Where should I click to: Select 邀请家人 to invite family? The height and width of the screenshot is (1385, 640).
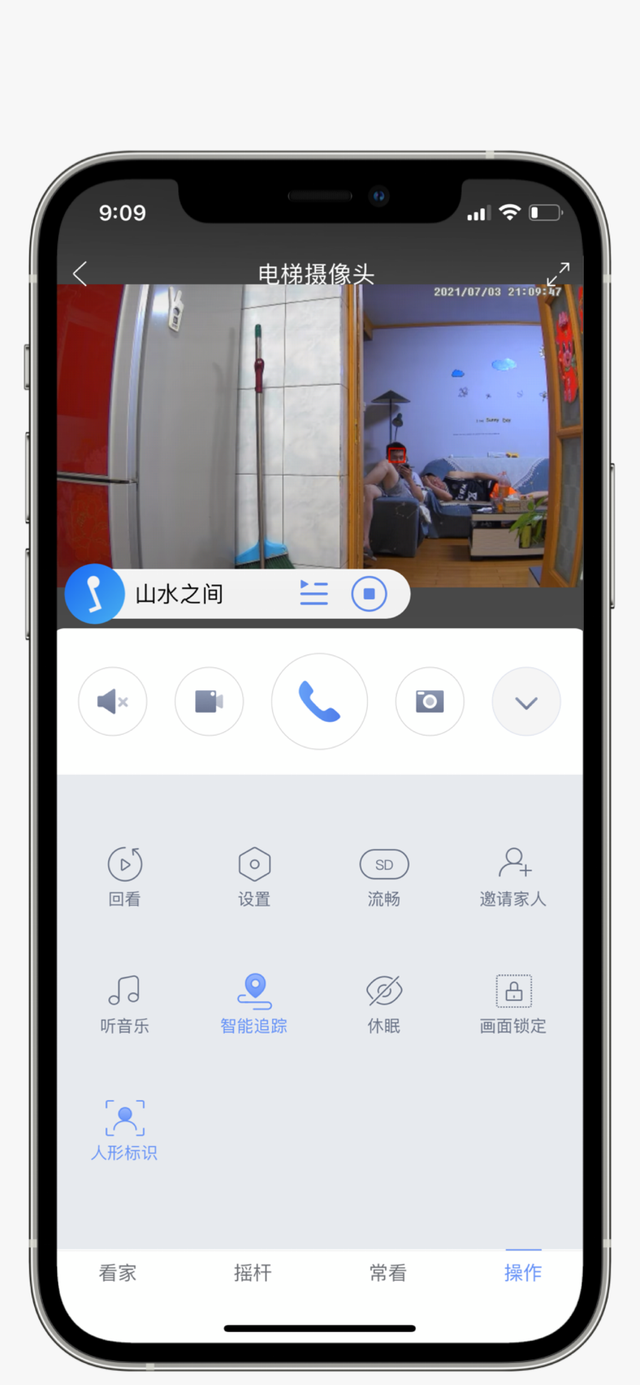tap(513, 876)
